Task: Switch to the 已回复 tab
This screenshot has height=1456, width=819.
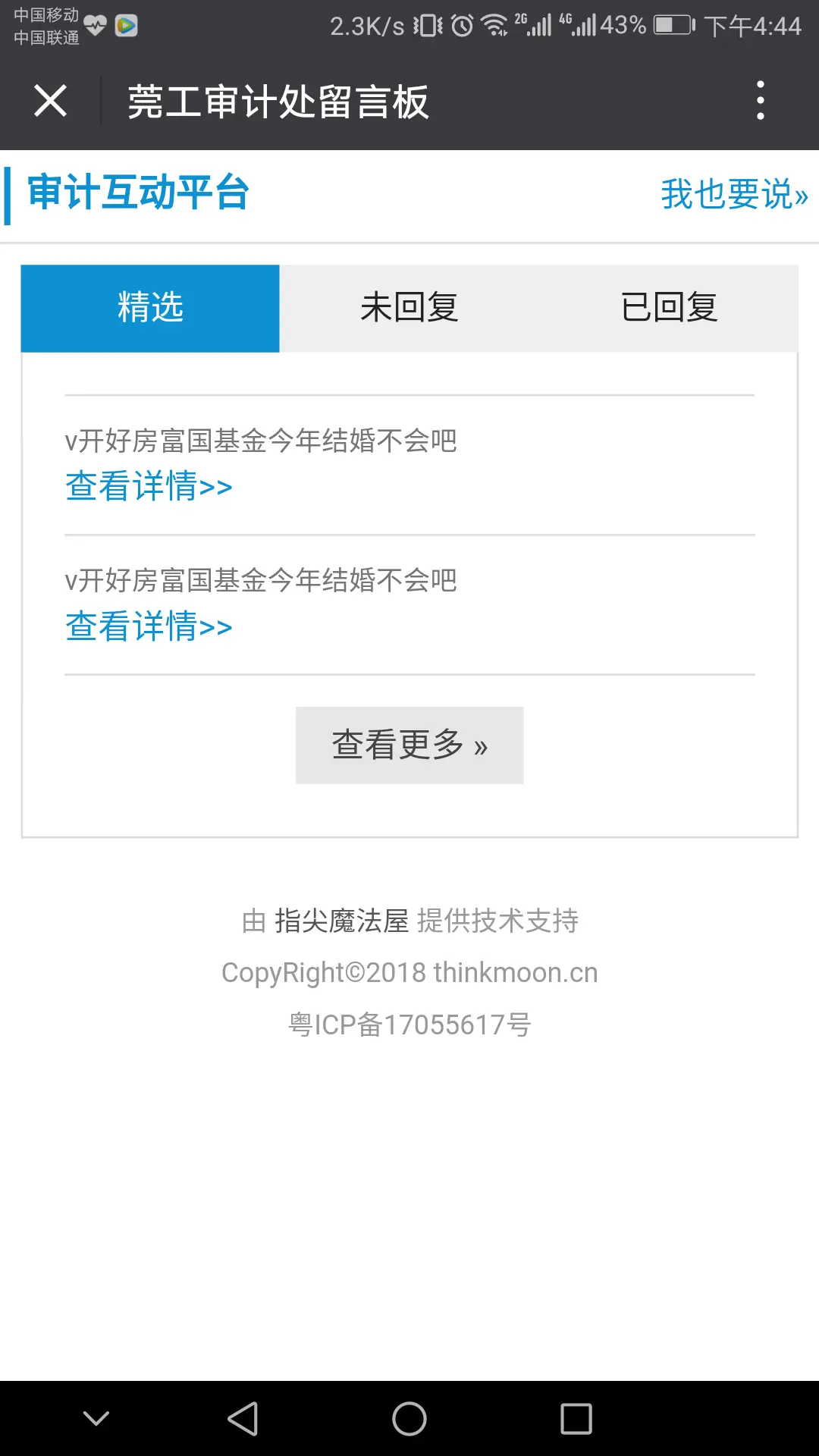Action: [x=669, y=308]
